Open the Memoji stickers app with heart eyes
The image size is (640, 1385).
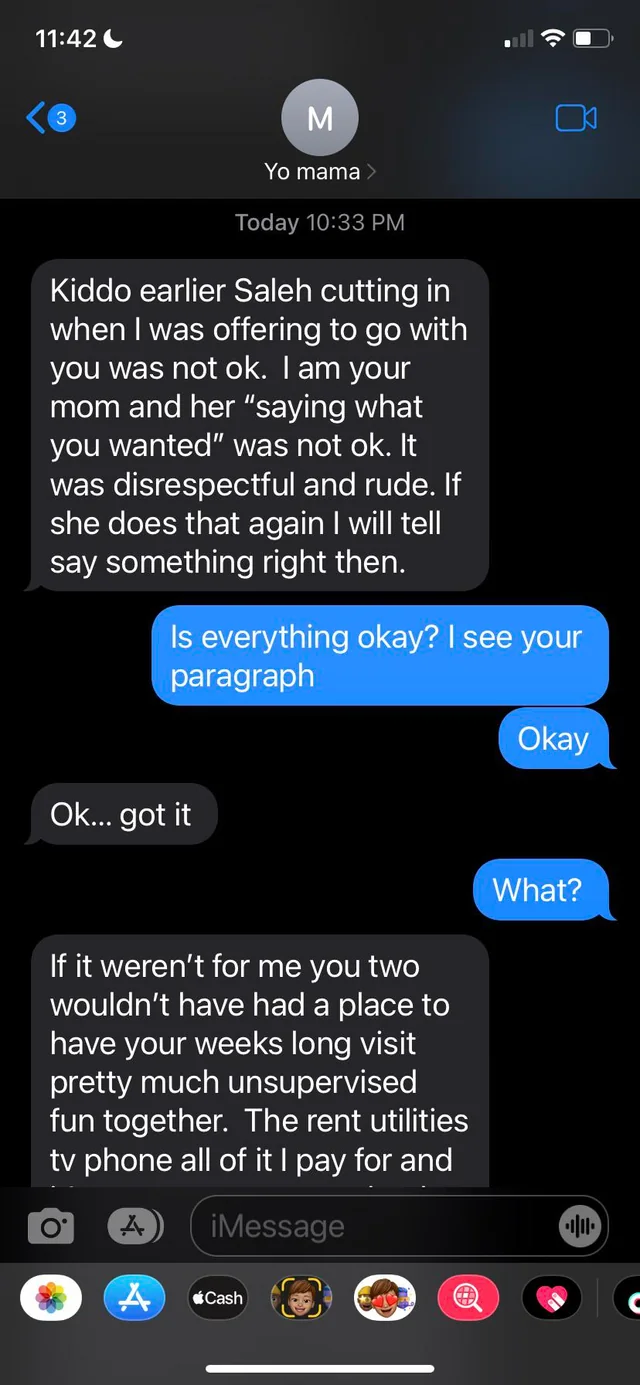[385, 1298]
